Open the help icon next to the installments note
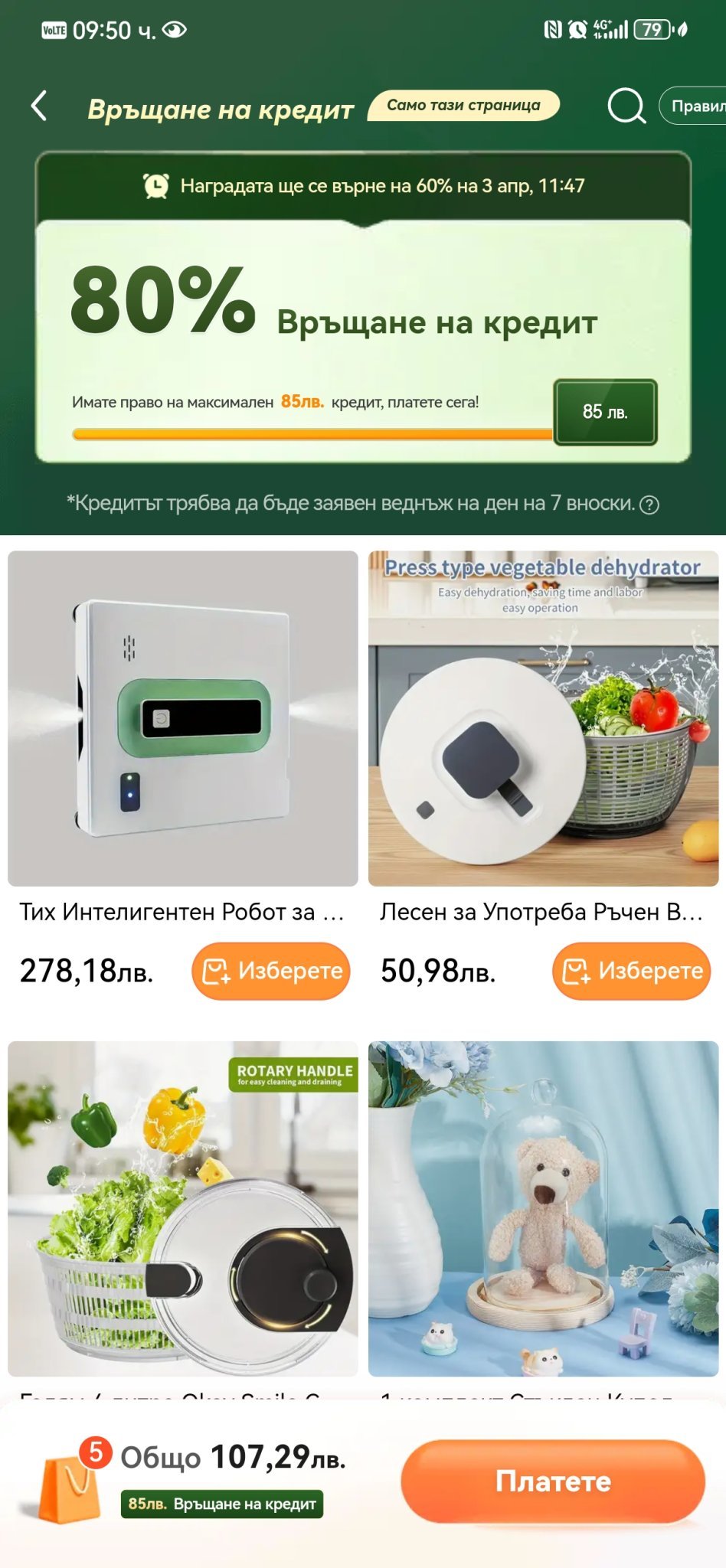 pyautogui.click(x=649, y=505)
